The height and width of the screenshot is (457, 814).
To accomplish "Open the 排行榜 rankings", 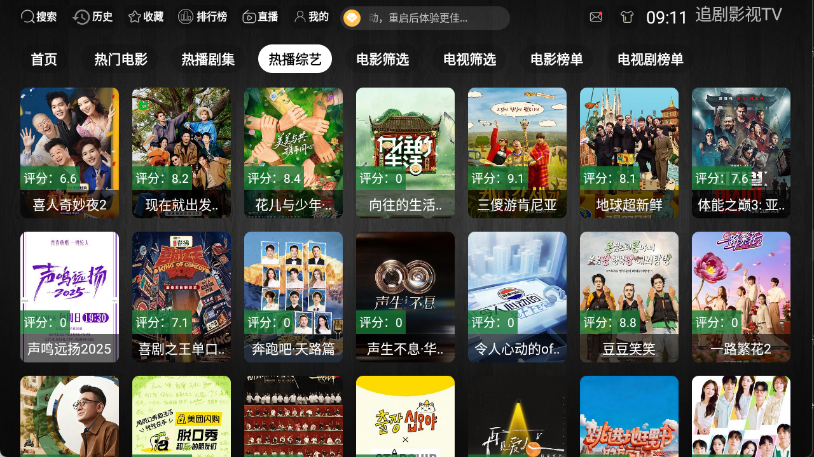I will click(203, 17).
